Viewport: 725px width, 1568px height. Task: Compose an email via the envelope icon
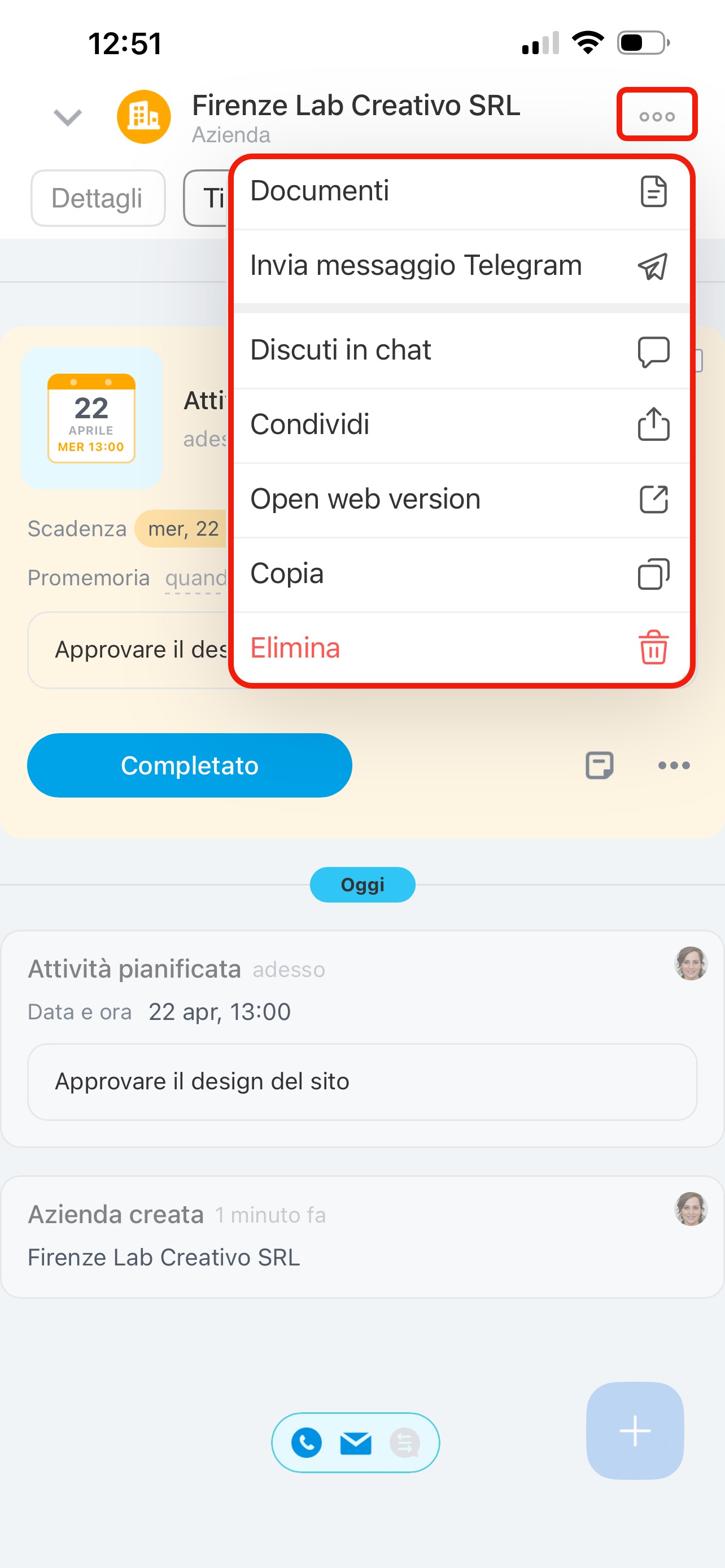[x=356, y=1443]
